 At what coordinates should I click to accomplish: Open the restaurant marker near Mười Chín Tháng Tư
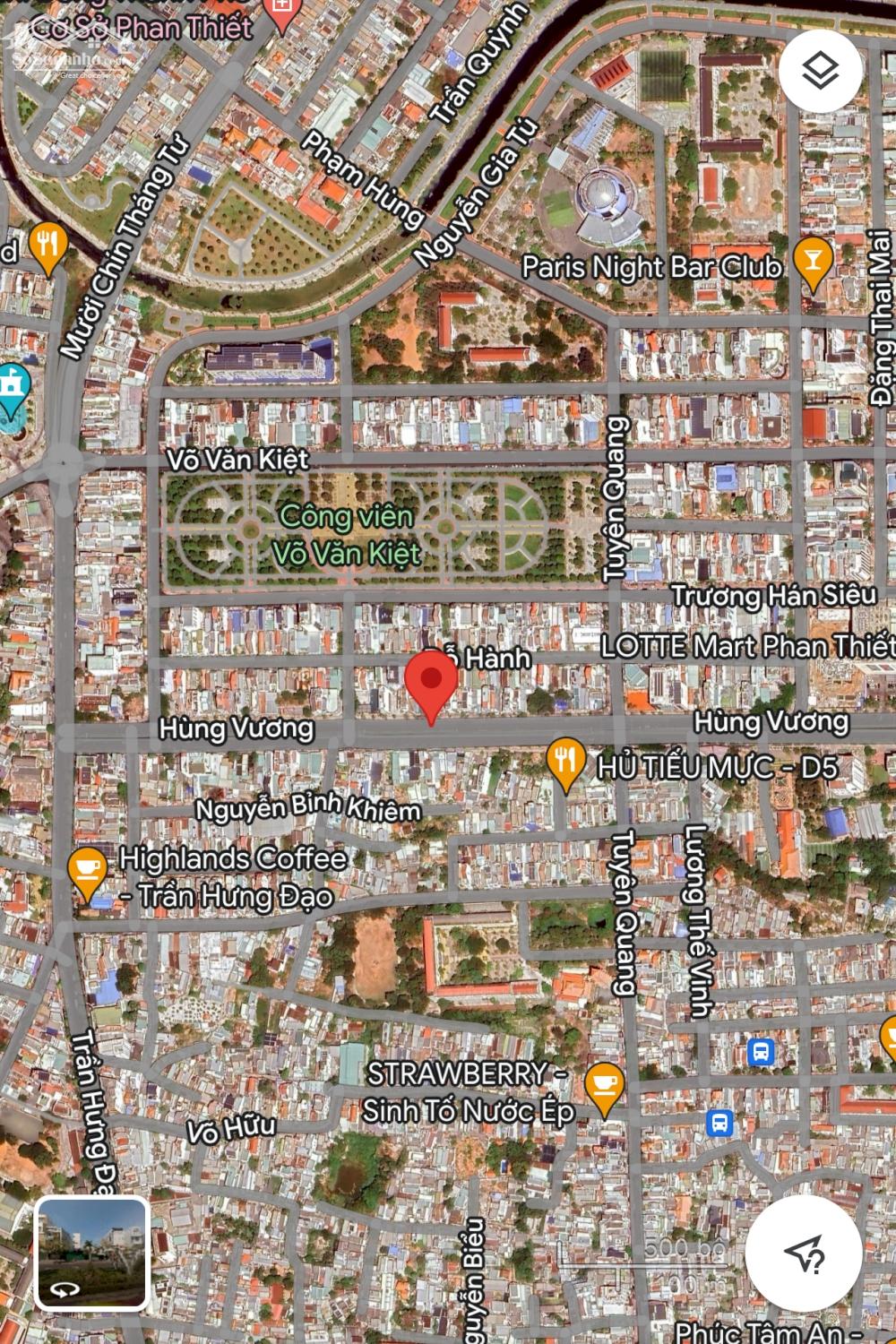(x=47, y=246)
